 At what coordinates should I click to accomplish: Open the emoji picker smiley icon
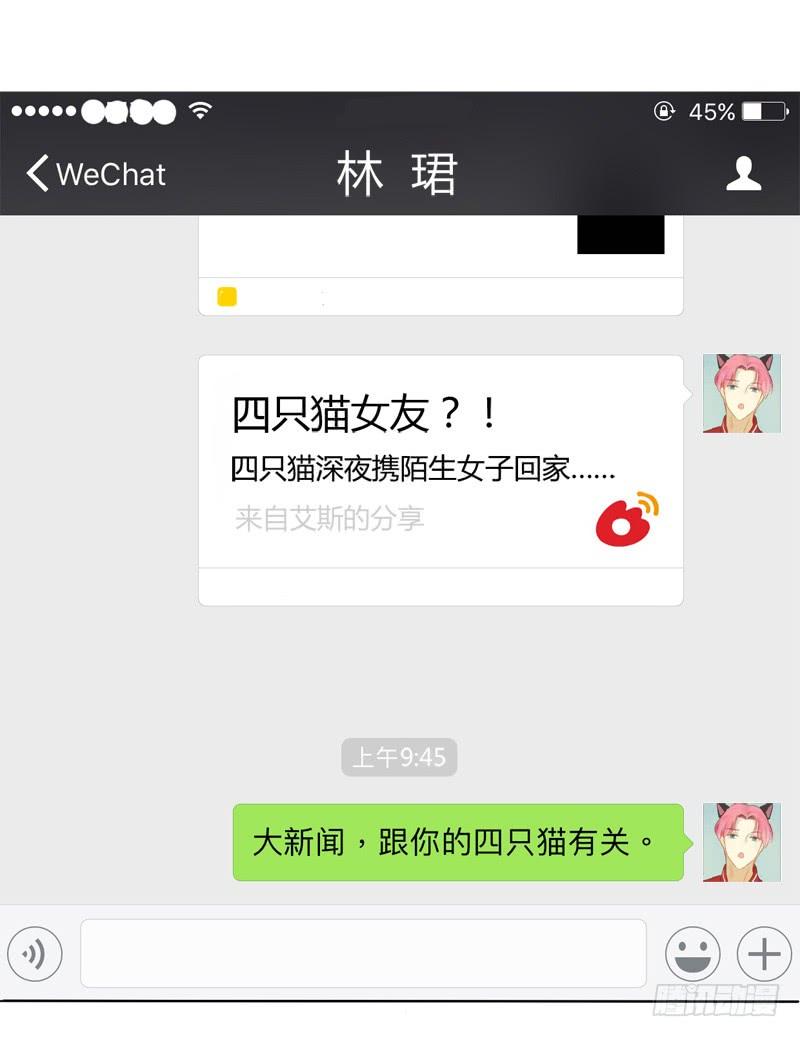click(x=692, y=954)
